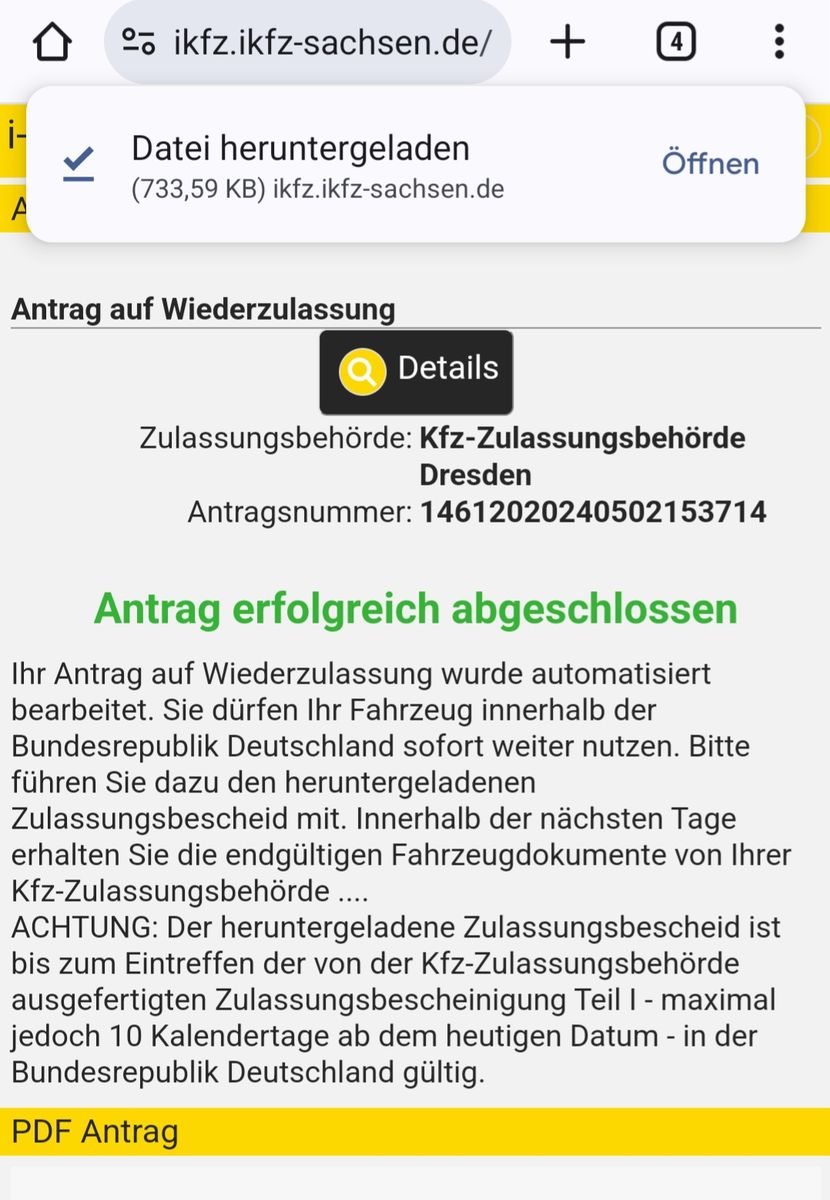This screenshot has height=1200, width=830.
Task: Open a new browser tab
Action: tap(568, 42)
